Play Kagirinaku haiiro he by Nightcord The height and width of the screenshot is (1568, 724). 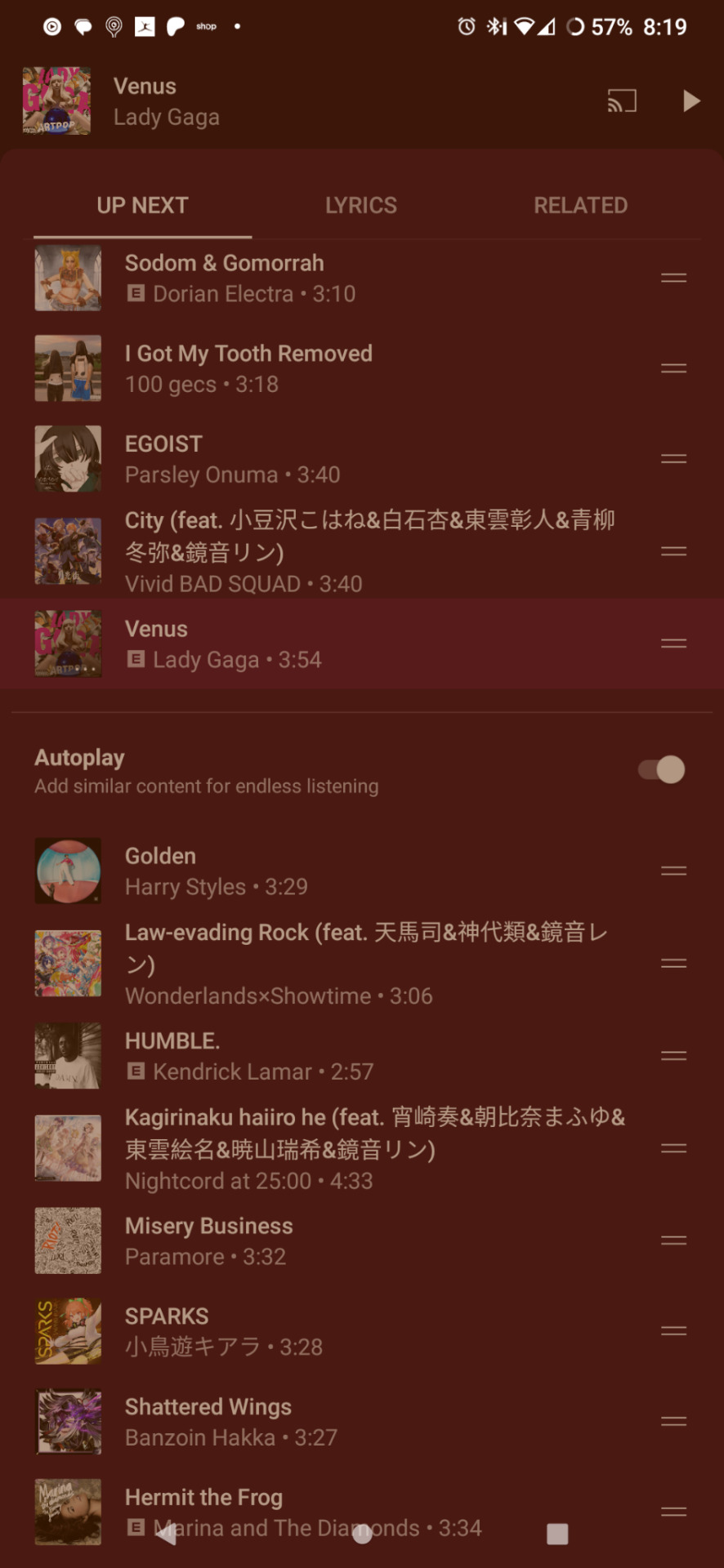coord(327,1147)
